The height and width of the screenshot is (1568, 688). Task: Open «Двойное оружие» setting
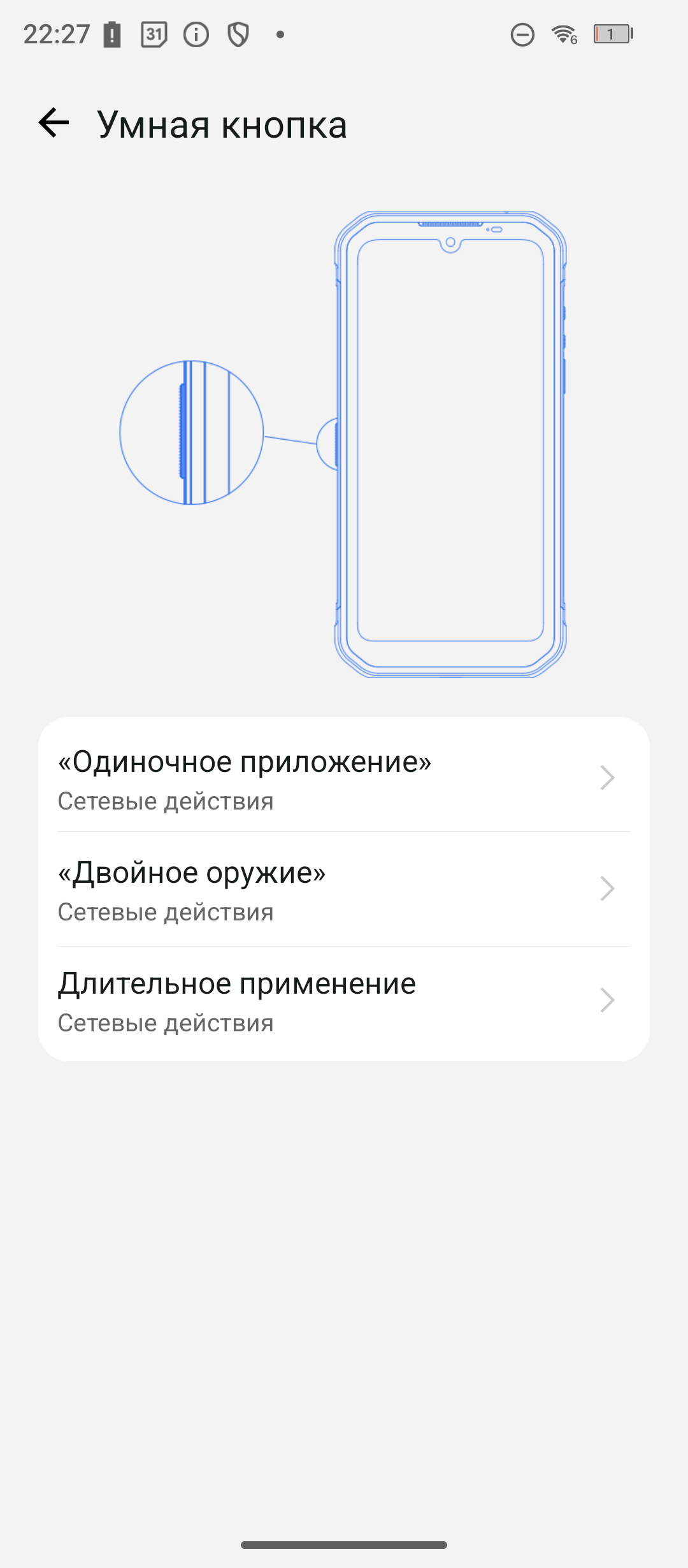pos(344,889)
